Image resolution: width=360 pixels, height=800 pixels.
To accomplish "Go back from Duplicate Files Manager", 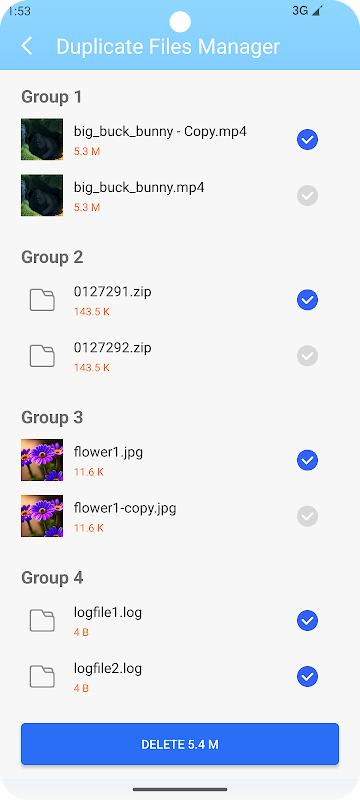I will point(27,46).
